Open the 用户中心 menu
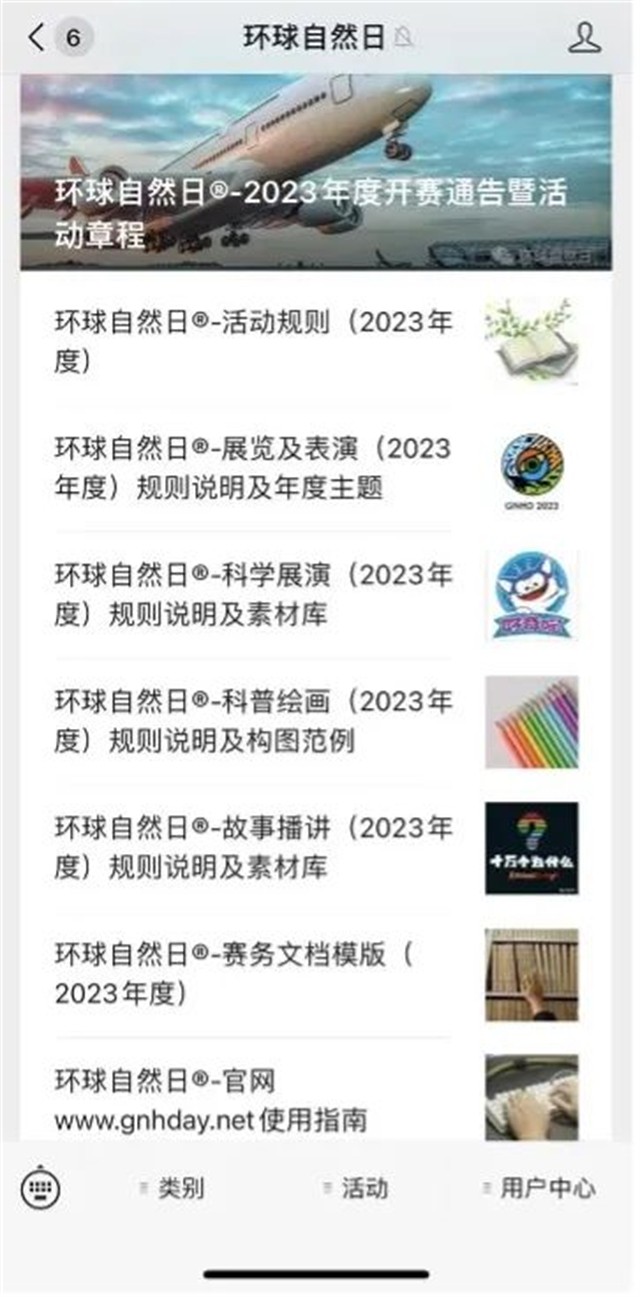 (x=540, y=1188)
